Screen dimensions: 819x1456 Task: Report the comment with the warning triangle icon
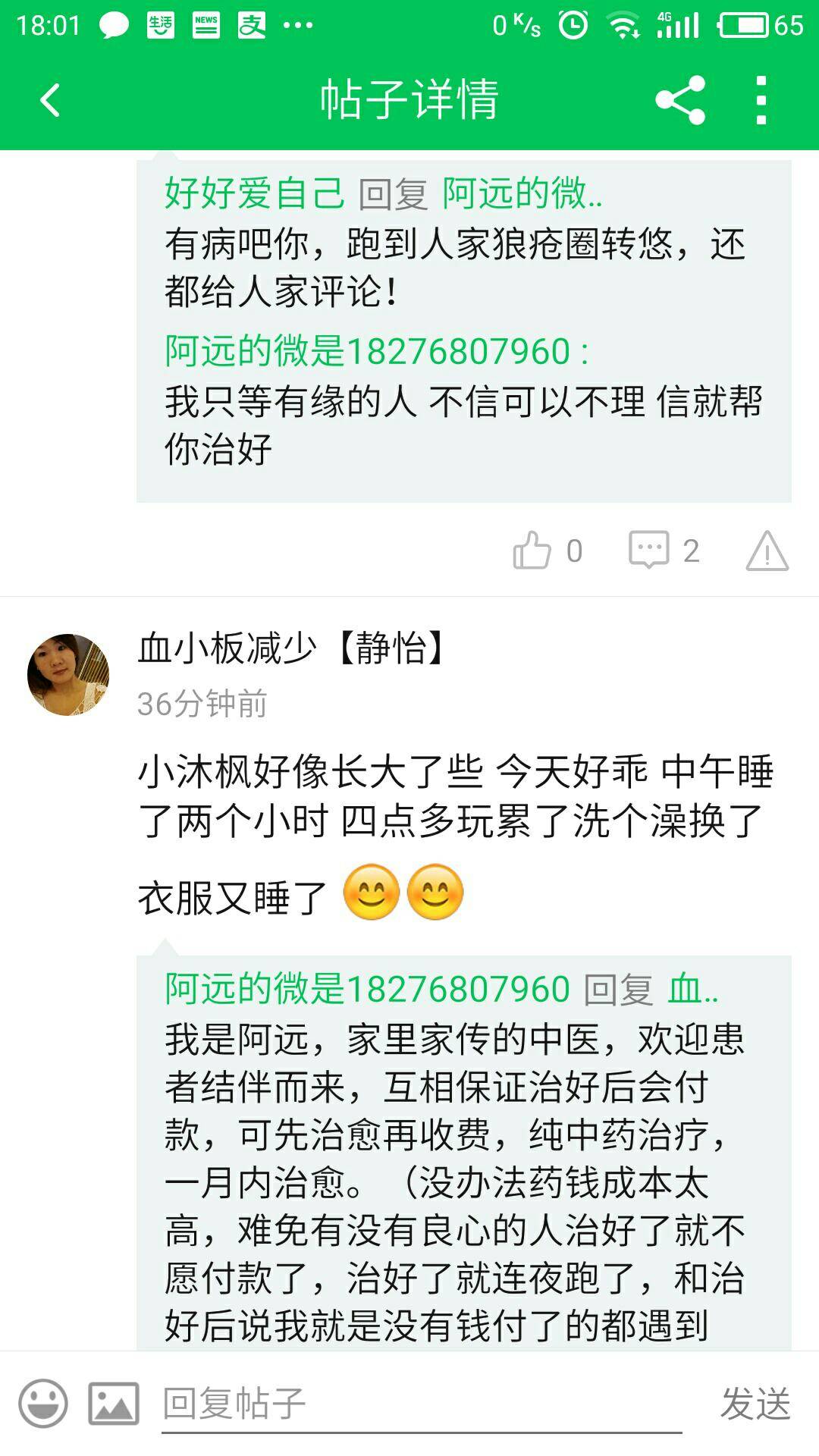point(770,552)
